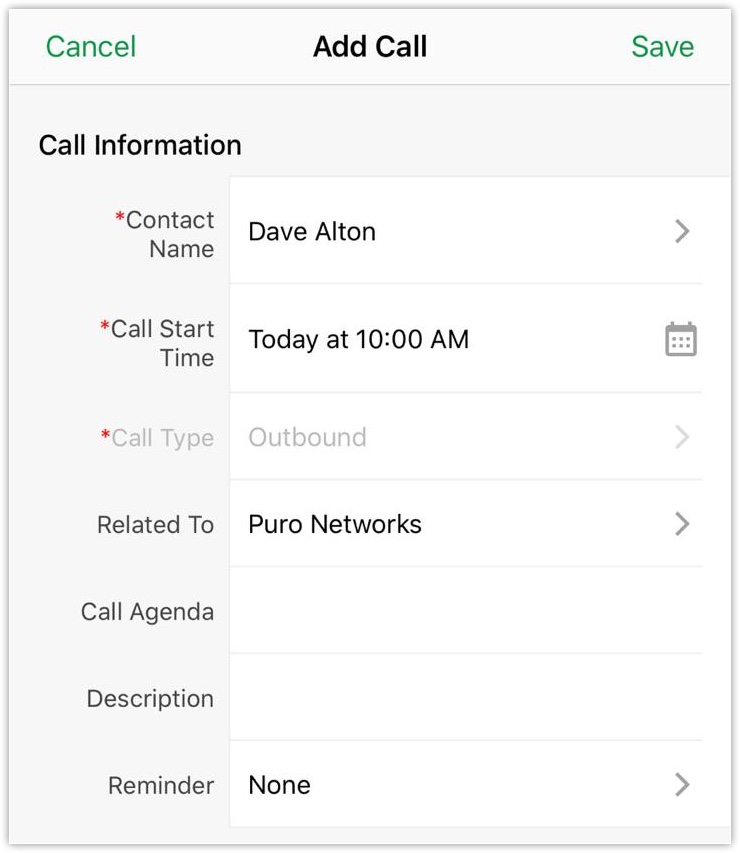Tap the Call Agenda text field

466,611
